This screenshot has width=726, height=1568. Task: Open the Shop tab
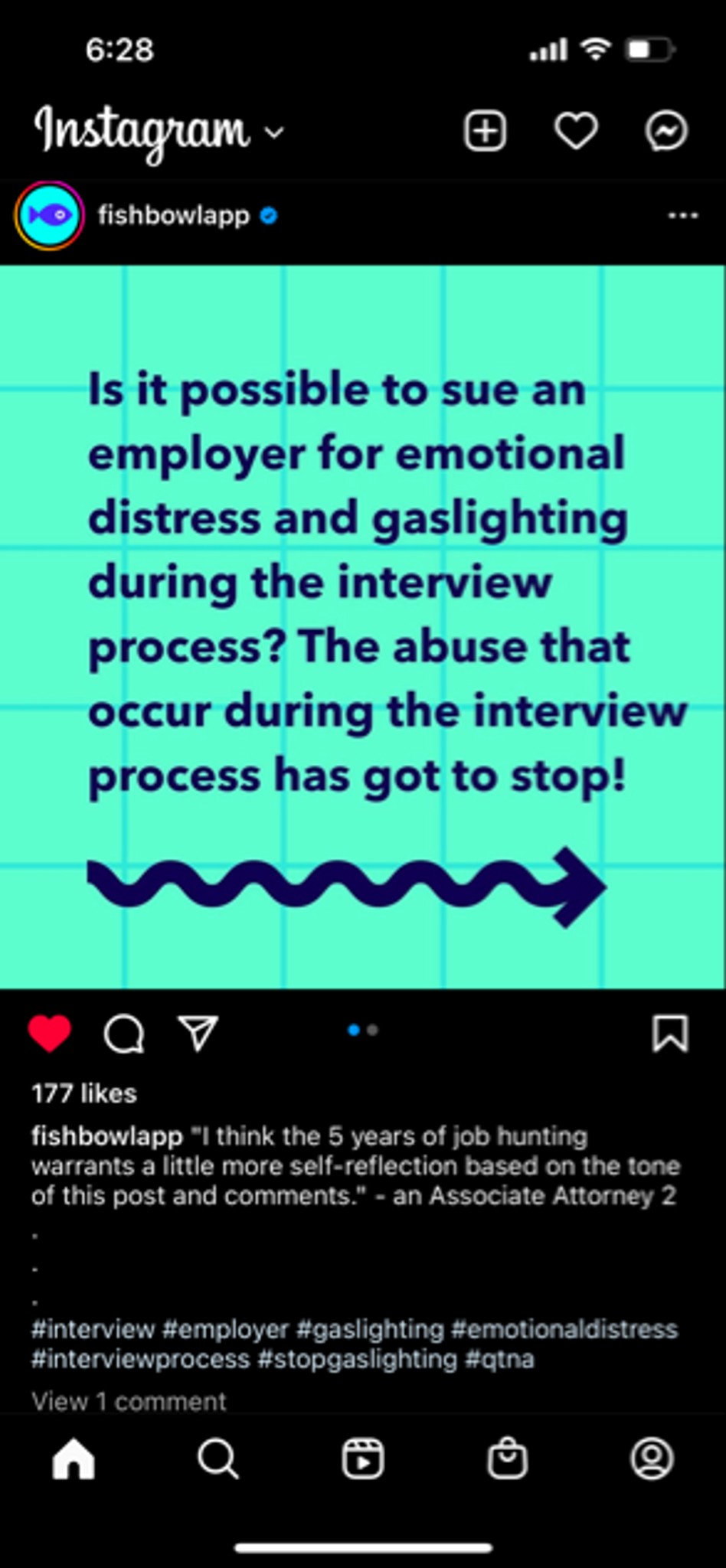pos(508,1459)
